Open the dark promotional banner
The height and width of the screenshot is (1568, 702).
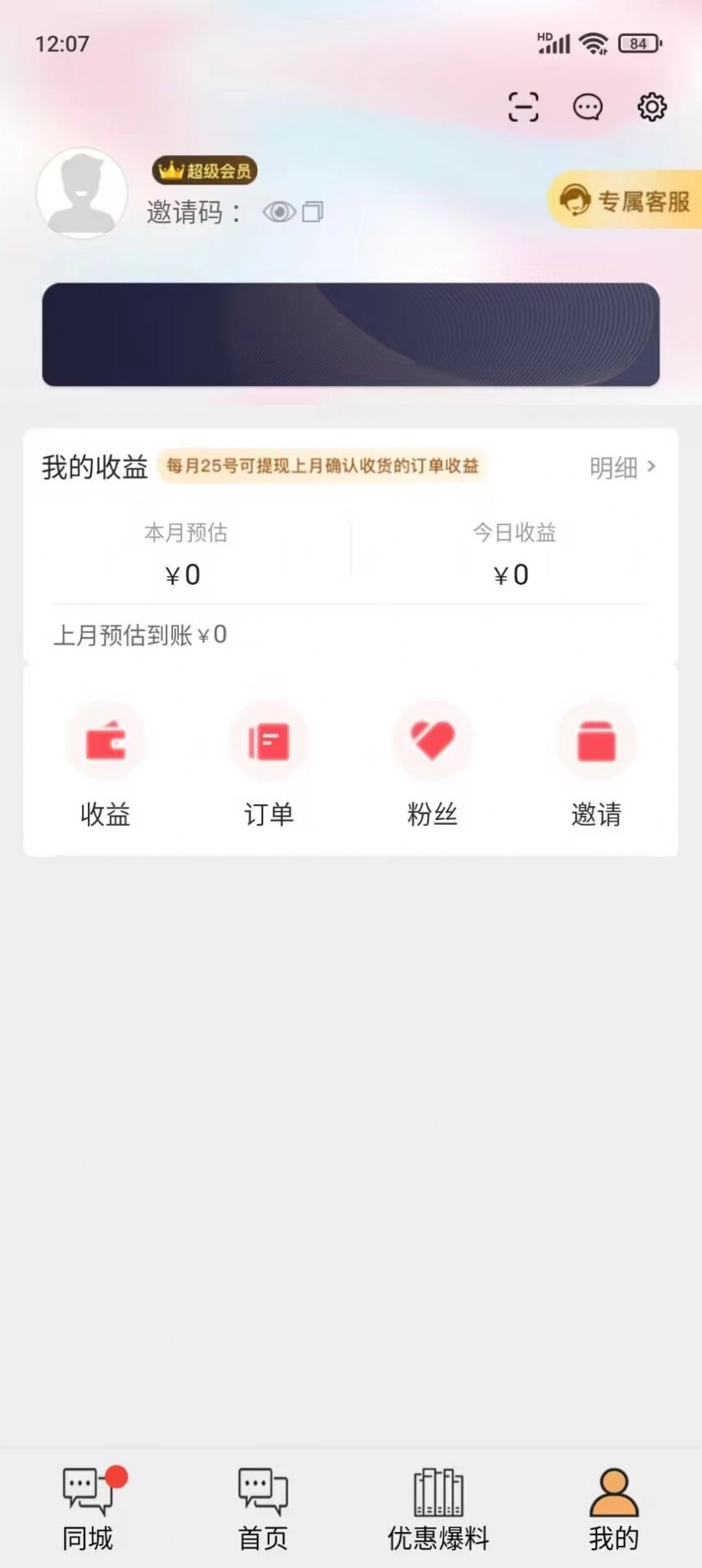tap(351, 335)
